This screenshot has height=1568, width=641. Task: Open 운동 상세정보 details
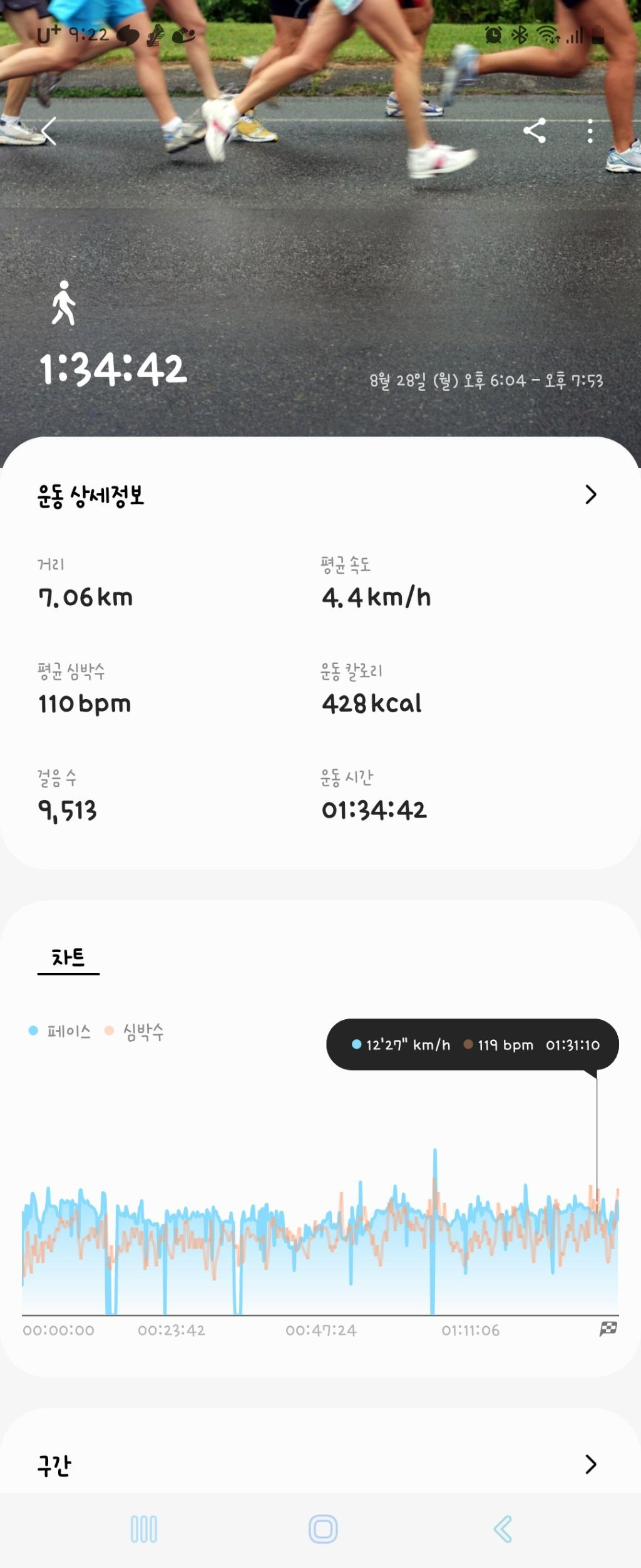(590, 495)
